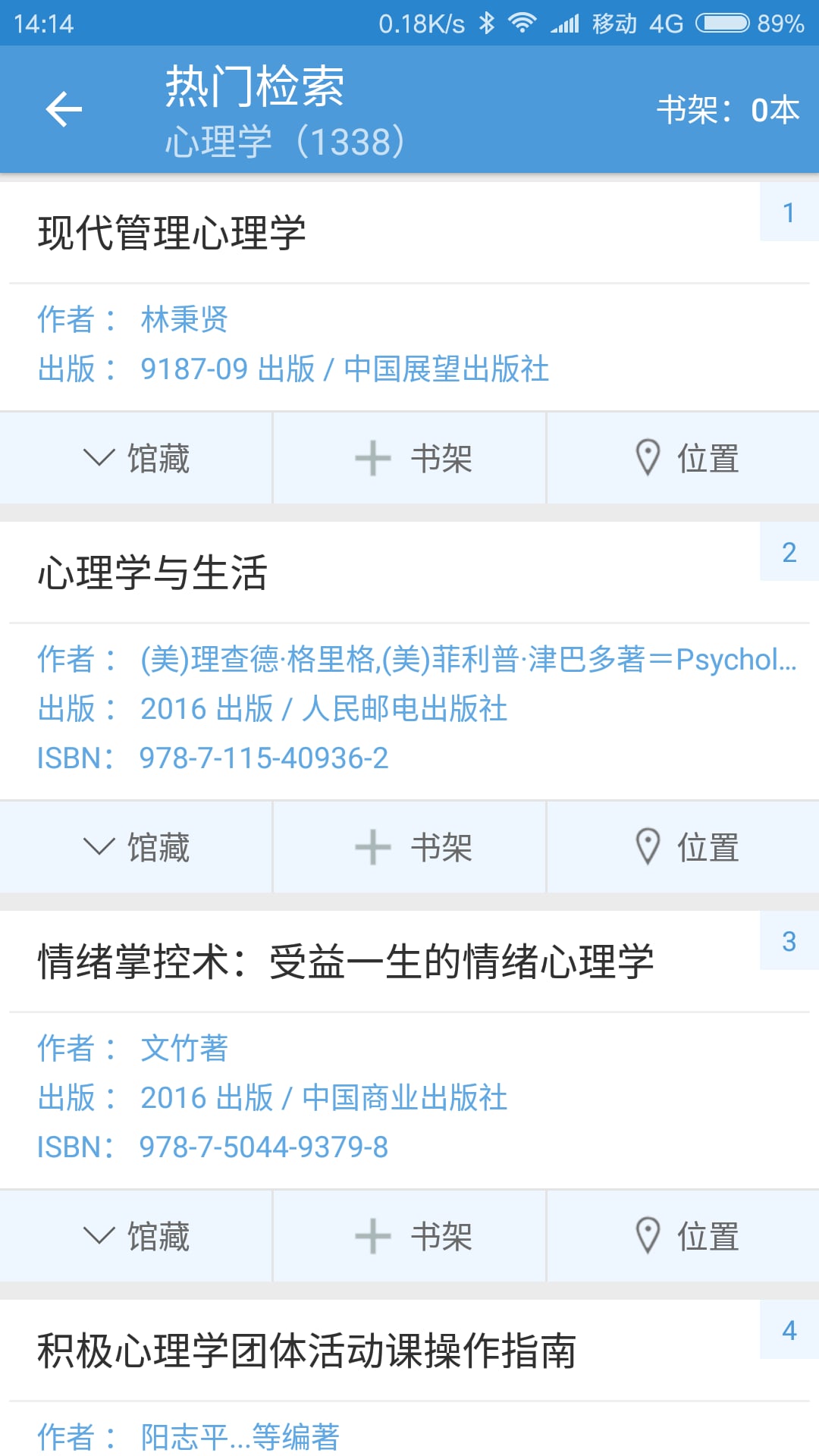Open the 书架：0本 bookshelf view
This screenshot has width=819, height=1456.
tap(726, 109)
